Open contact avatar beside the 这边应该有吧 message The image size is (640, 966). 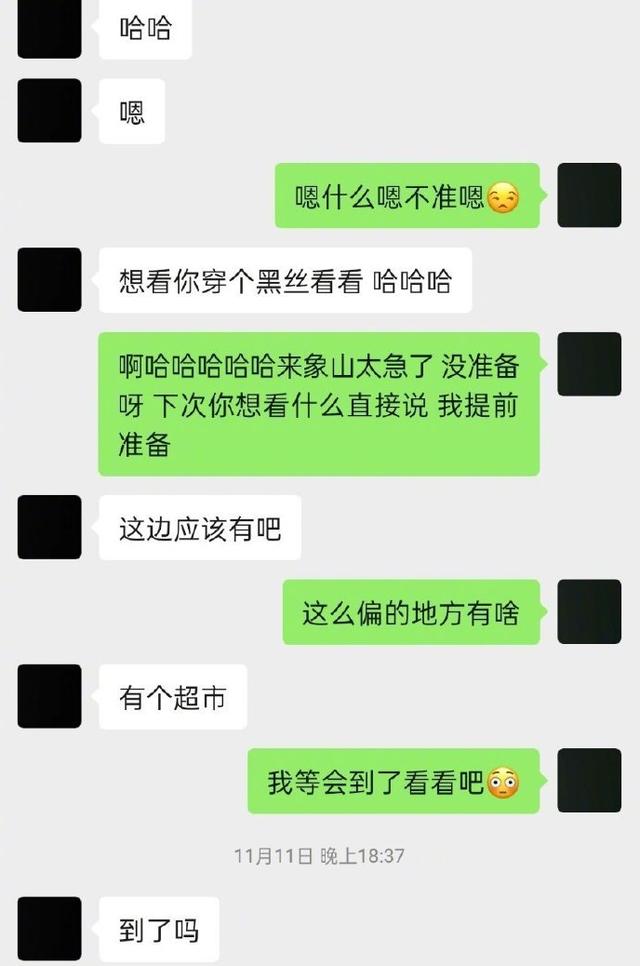[49, 527]
